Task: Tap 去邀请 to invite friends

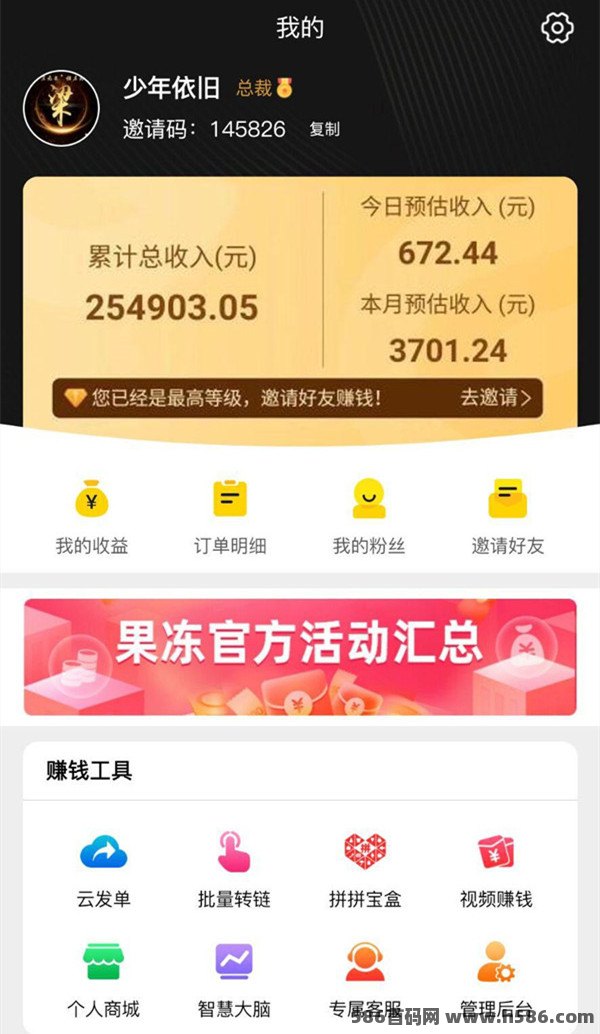Action: click(x=495, y=398)
